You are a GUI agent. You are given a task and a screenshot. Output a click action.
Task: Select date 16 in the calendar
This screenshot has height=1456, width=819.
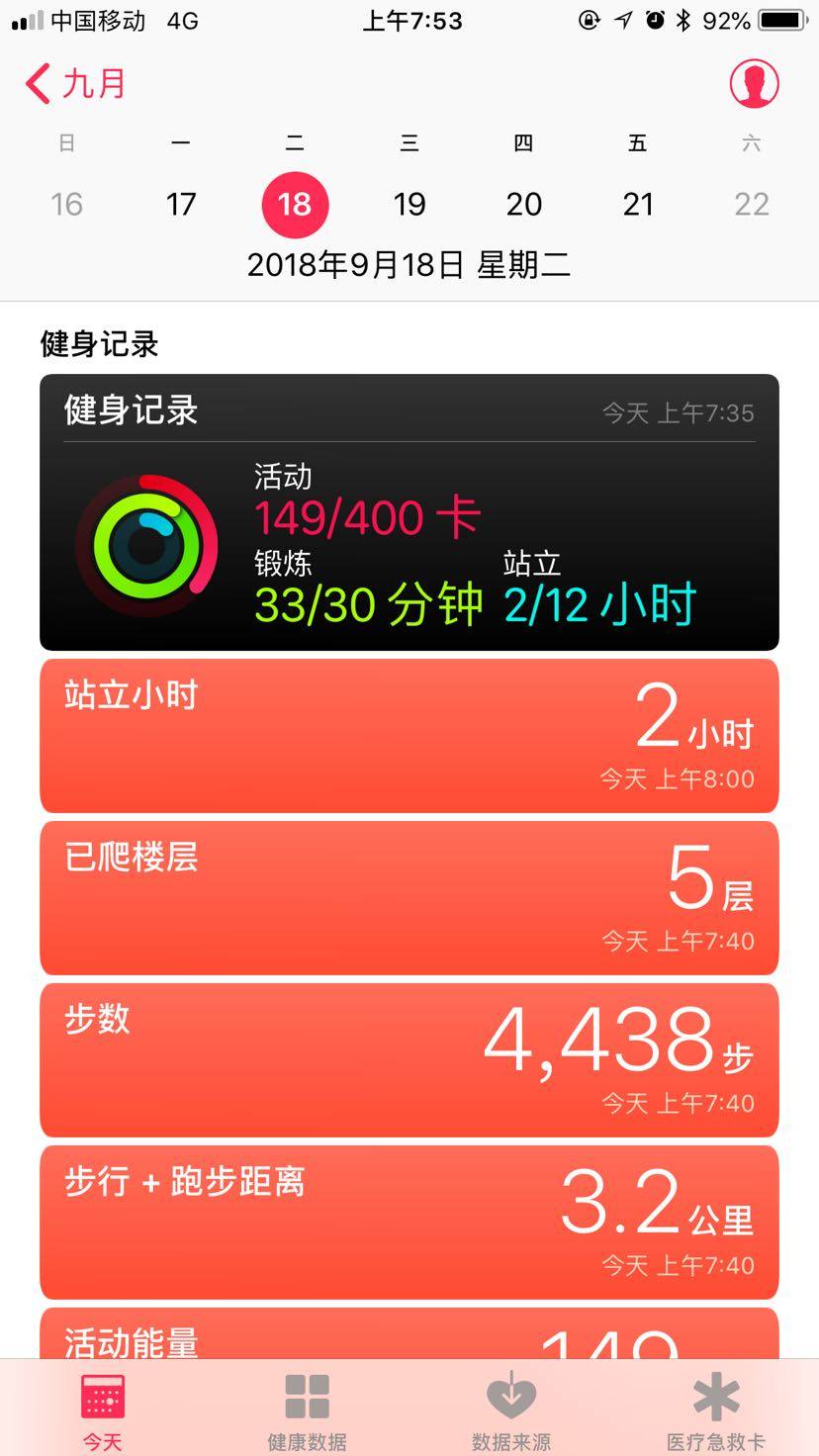tap(66, 204)
